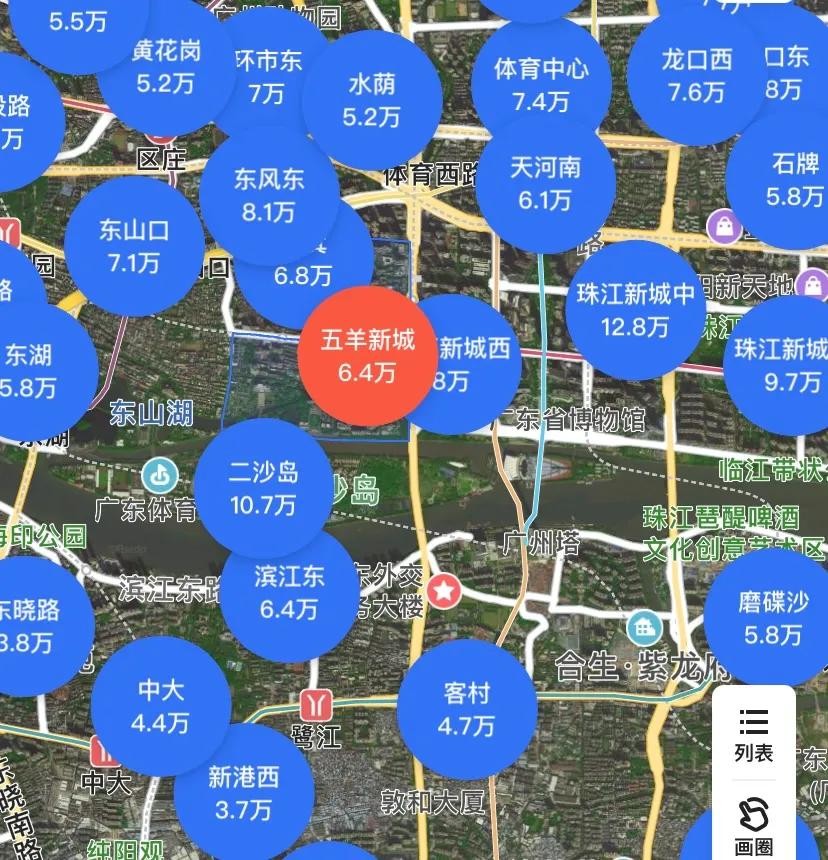
Task: Open the 黄花岗 5.2万 area
Action: pyautogui.click(x=165, y=66)
